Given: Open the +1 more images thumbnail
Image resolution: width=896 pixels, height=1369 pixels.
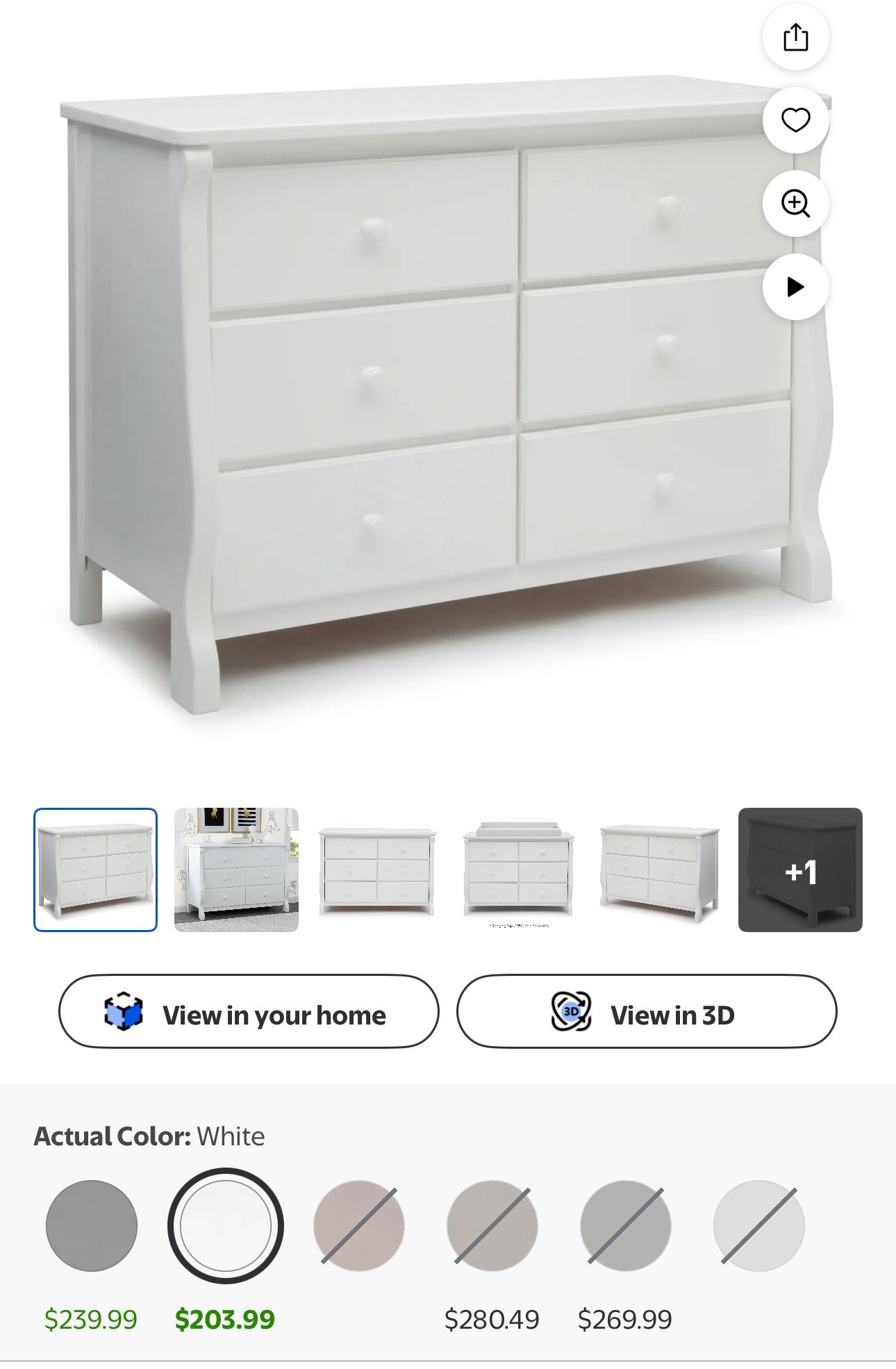Looking at the screenshot, I should 800,869.
